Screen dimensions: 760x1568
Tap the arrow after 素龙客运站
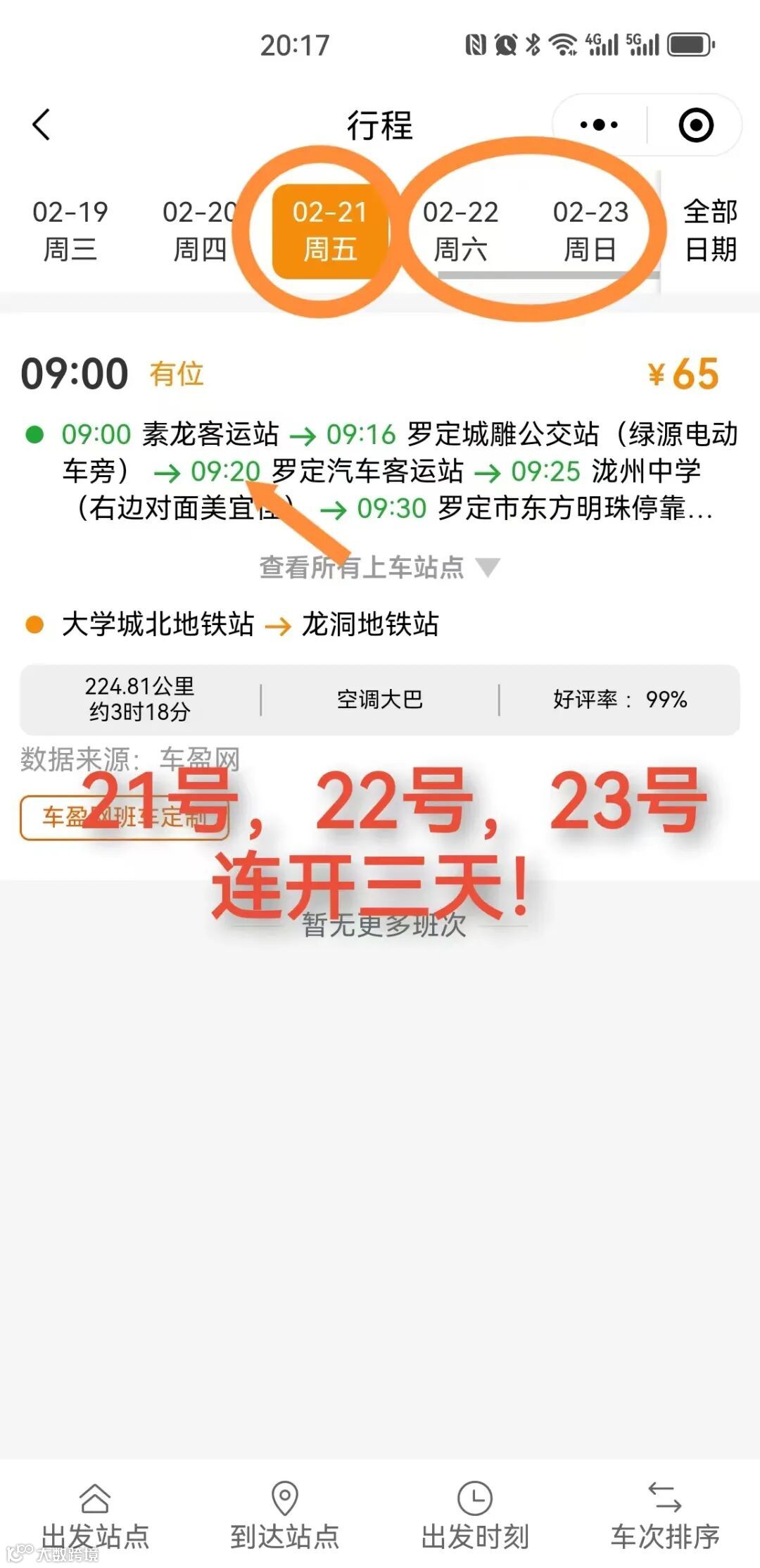pyautogui.click(x=304, y=436)
